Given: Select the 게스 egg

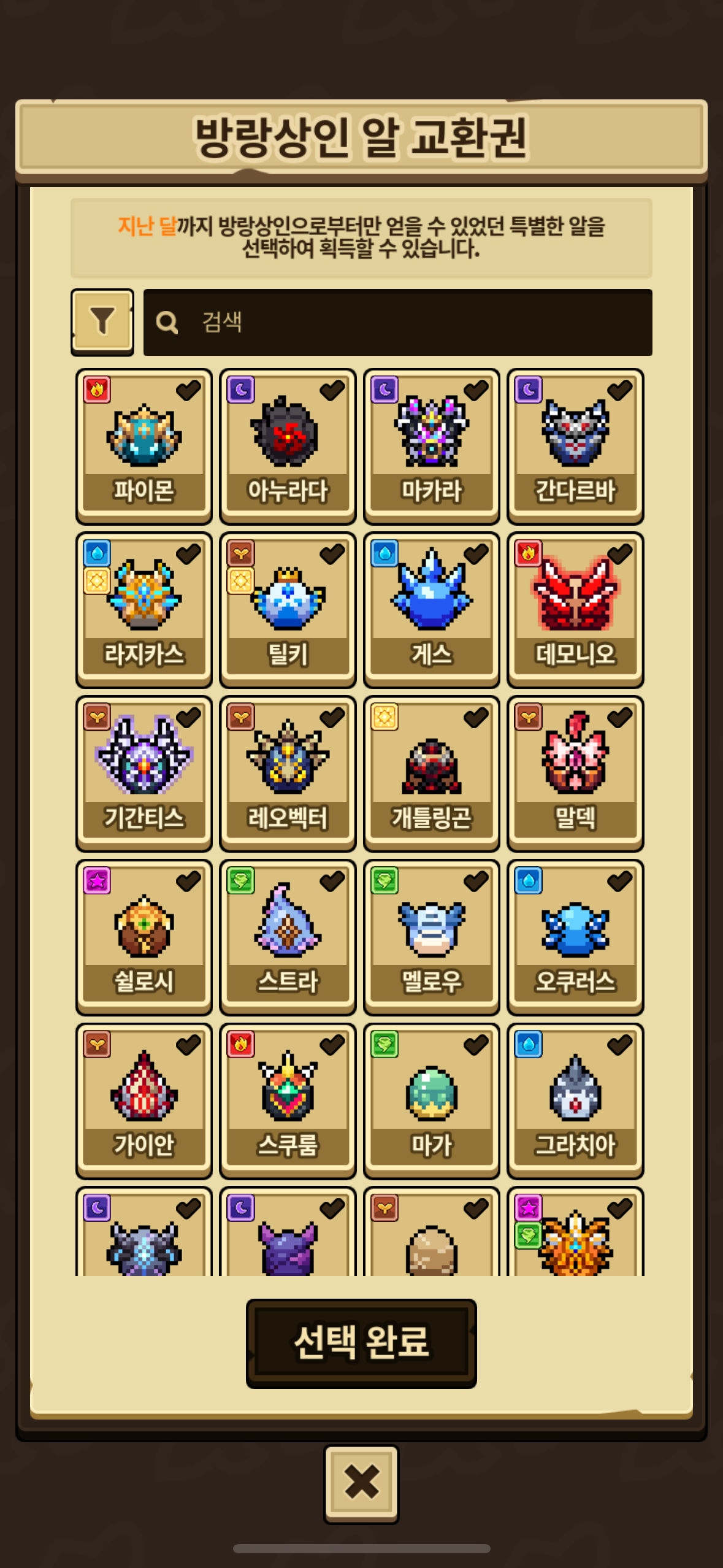Looking at the screenshot, I should point(432,610).
